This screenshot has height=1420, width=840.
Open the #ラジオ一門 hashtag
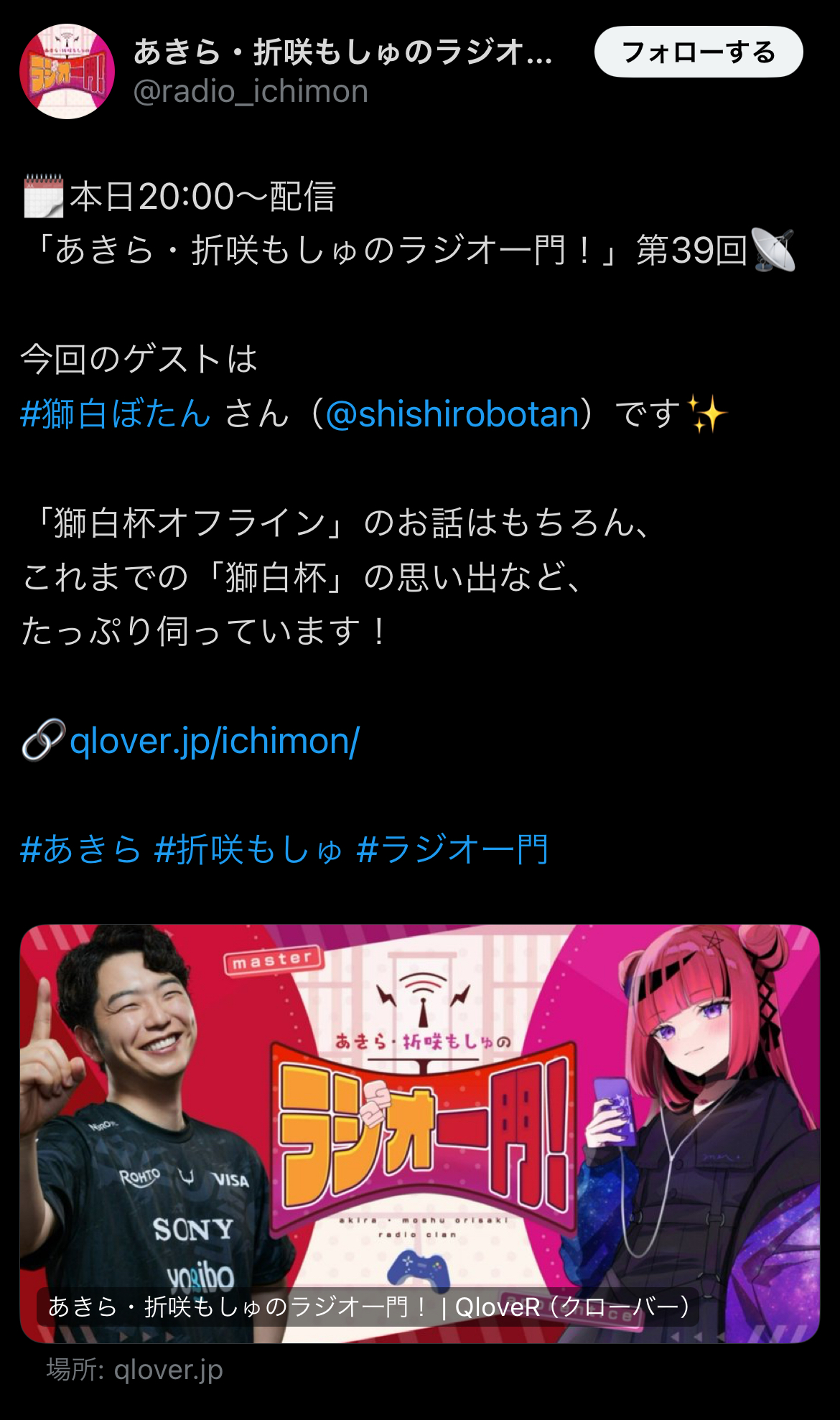[452, 850]
